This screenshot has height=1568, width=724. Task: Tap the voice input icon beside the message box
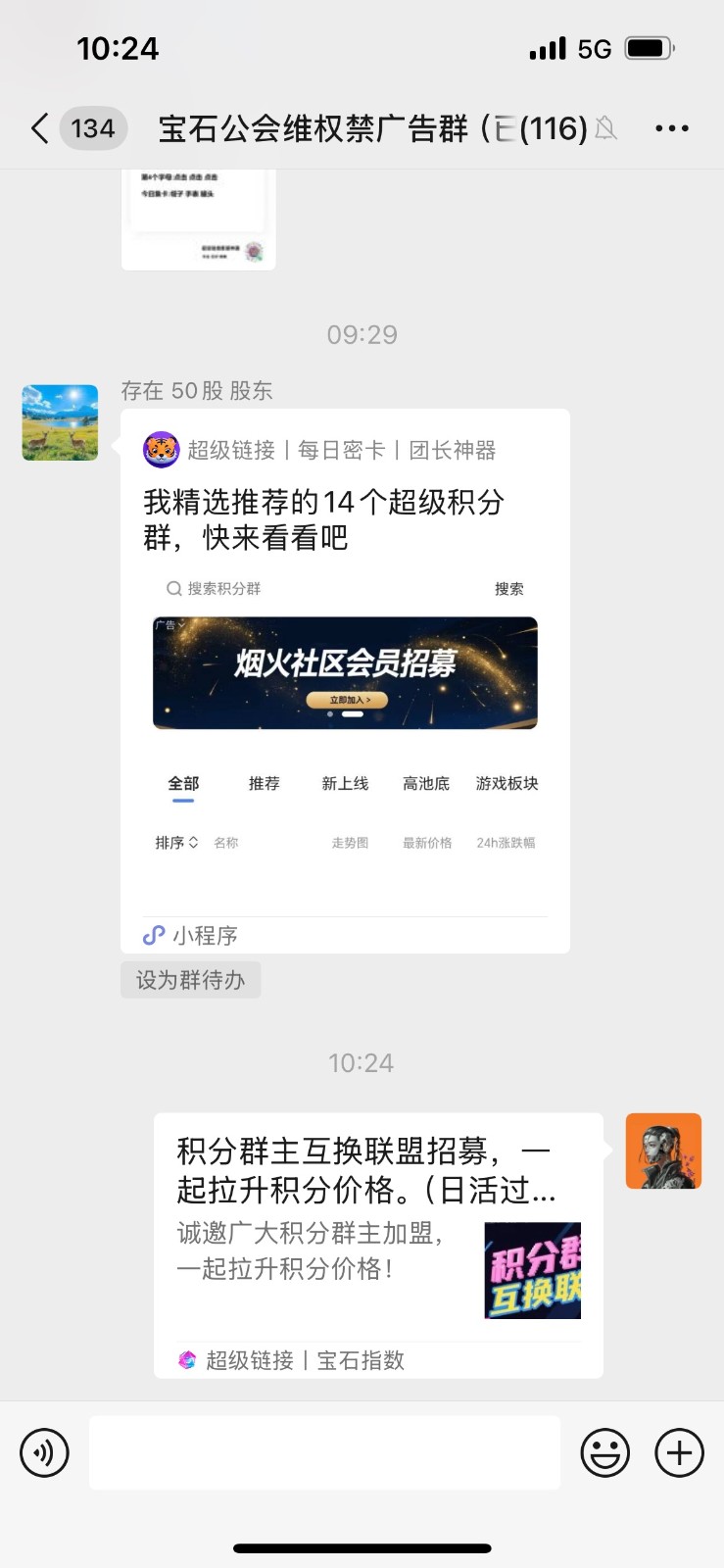click(x=43, y=1453)
